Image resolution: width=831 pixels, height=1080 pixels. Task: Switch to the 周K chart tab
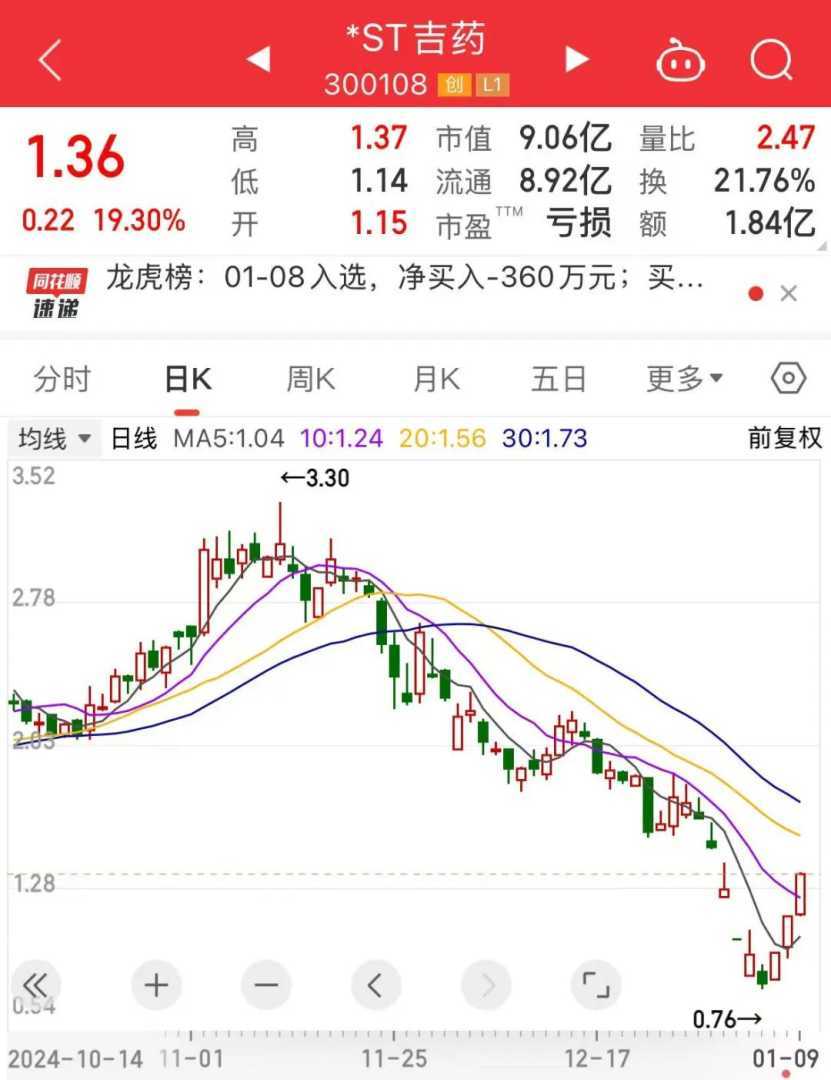310,379
